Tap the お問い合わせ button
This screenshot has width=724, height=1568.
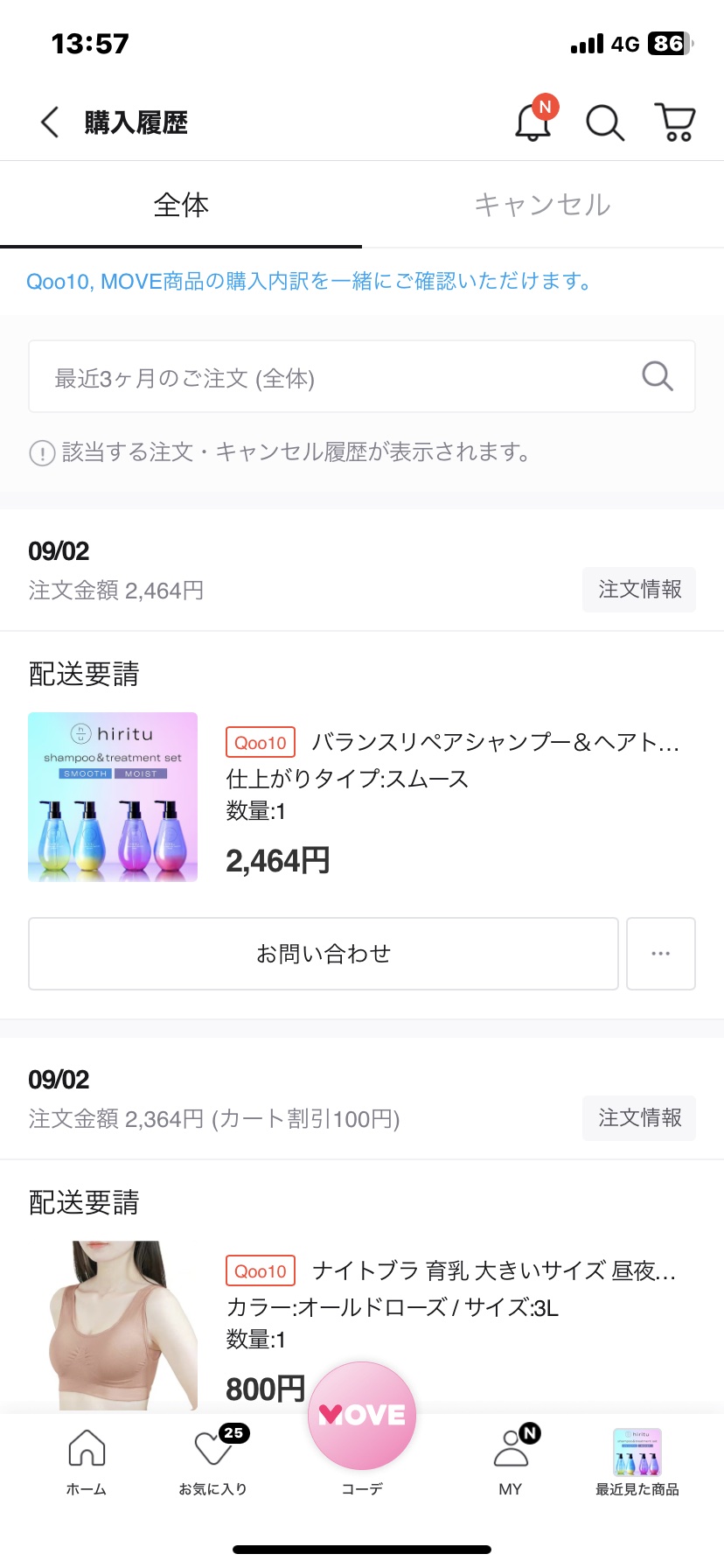click(323, 953)
